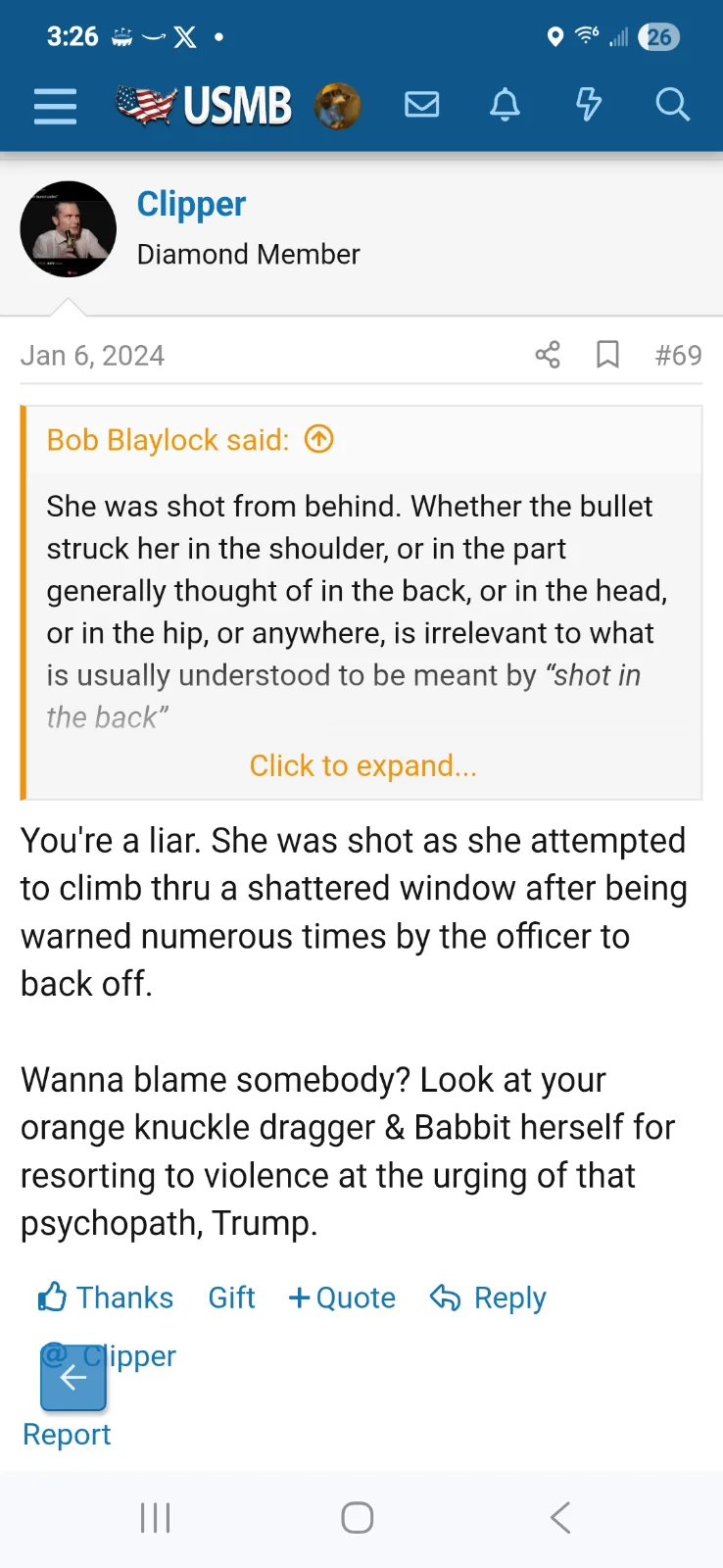Jump to Bob Blaylock's original post
The height and width of the screenshot is (1568, 723).
tap(319, 440)
